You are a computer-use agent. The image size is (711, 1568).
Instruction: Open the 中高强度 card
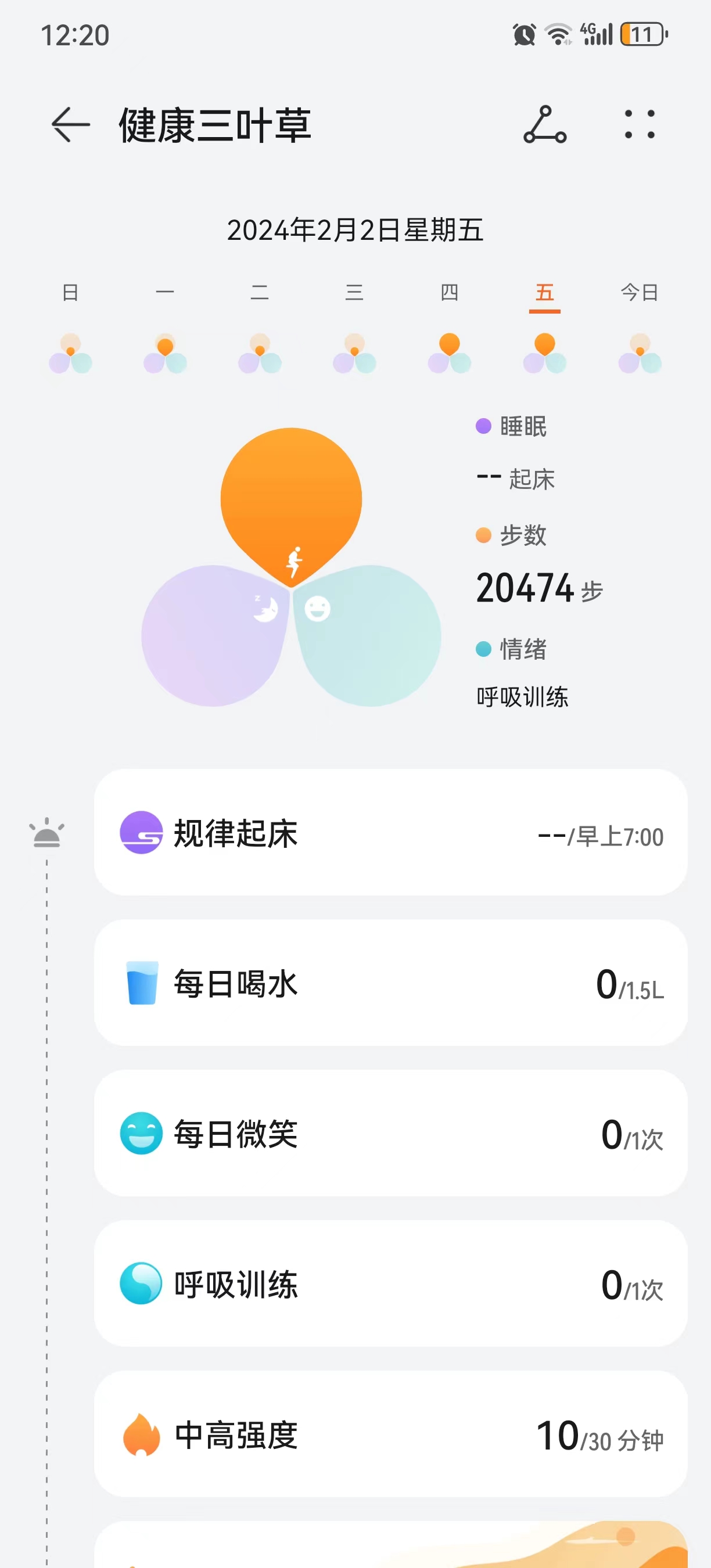[x=391, y=1433]
